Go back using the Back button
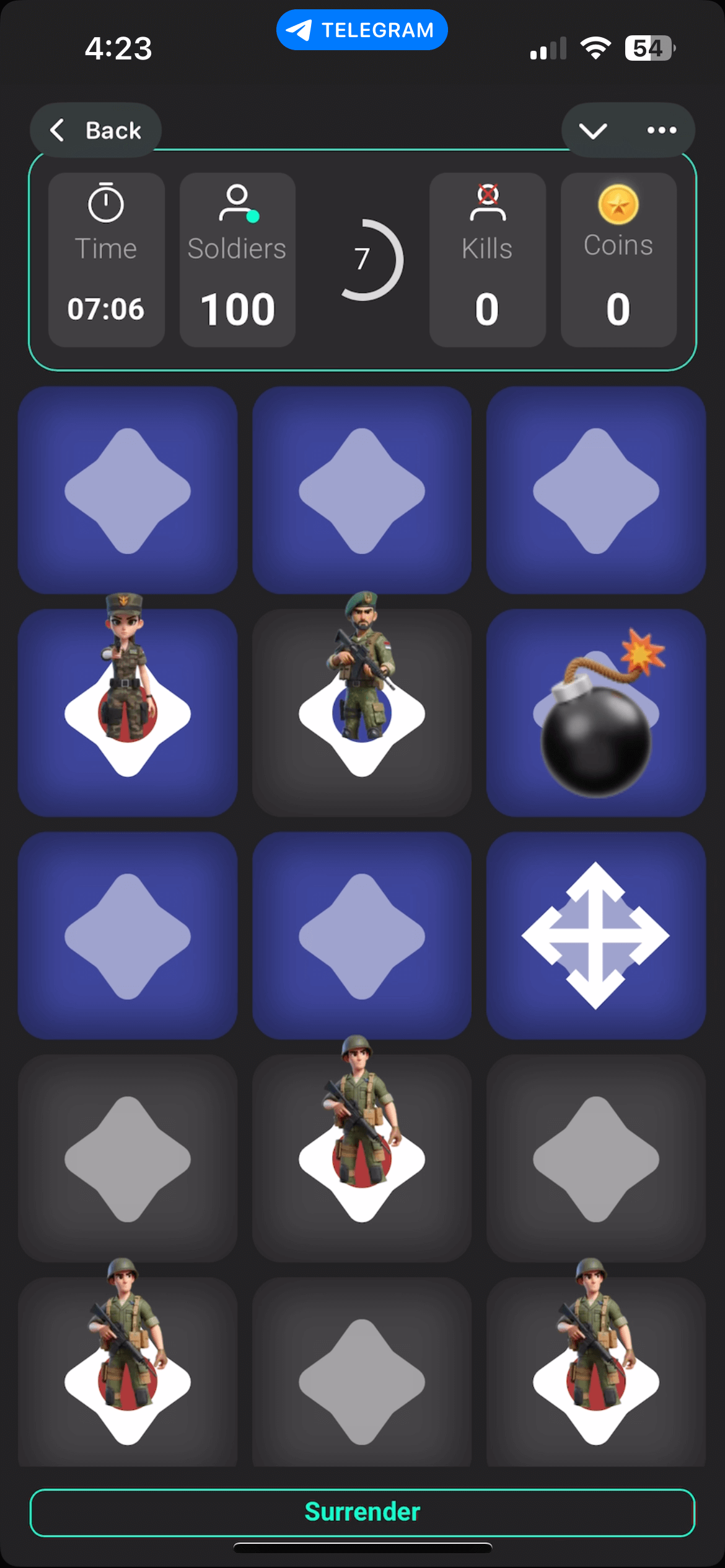The height and width of the screenshot is (1568, 725). (96, 131)
